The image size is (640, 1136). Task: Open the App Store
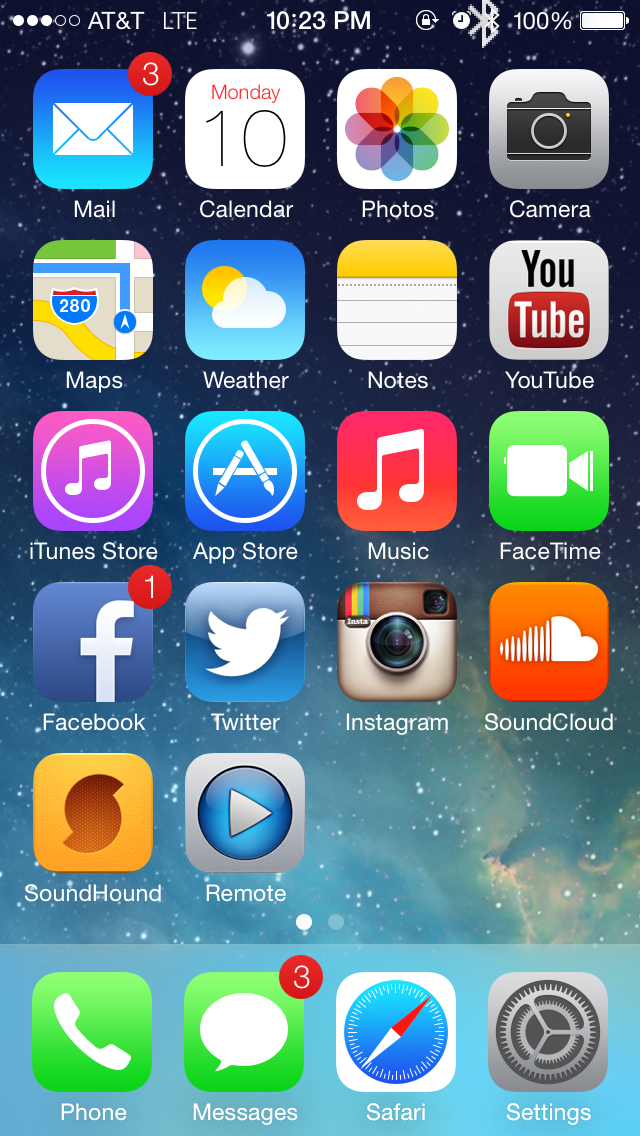click(245, 471)
